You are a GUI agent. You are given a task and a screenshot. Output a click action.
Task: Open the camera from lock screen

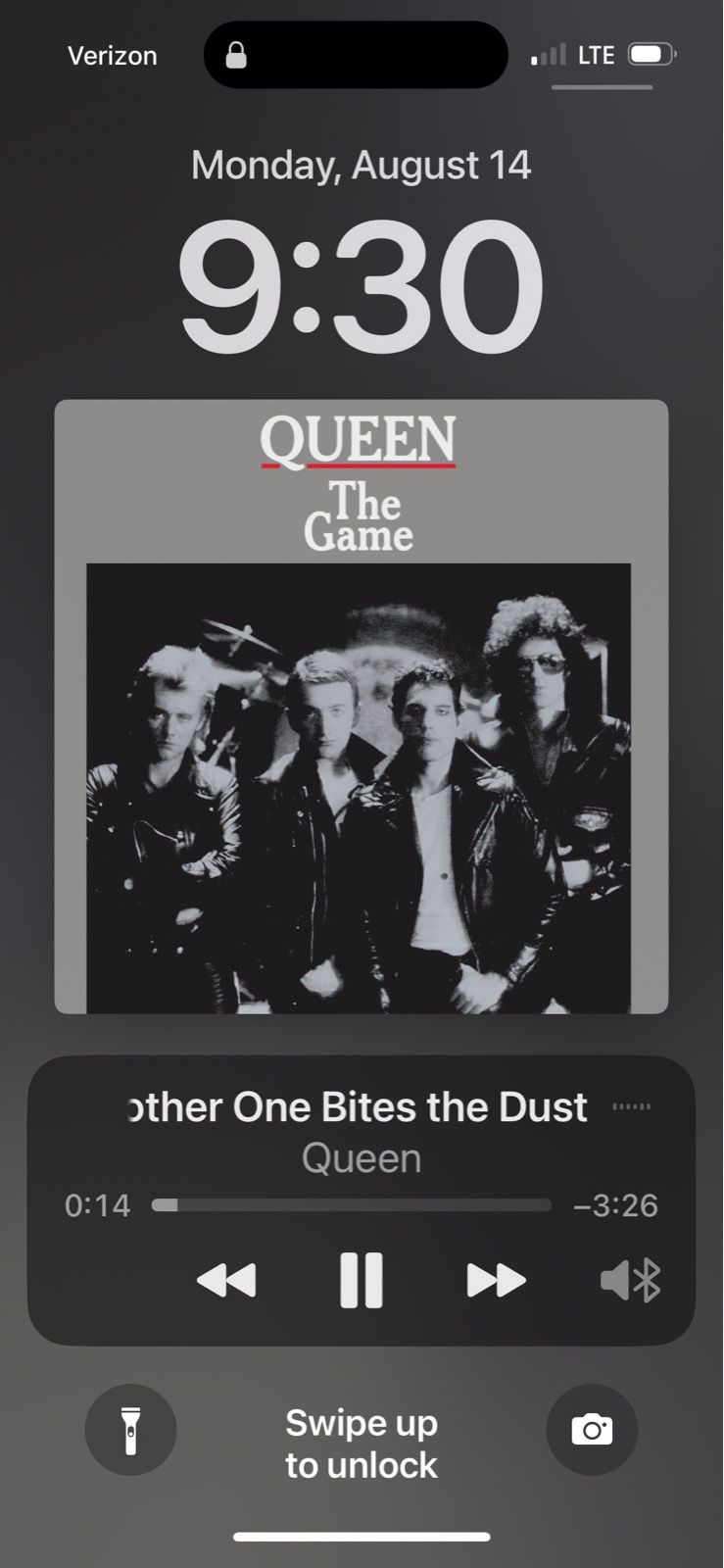pyautogui.click(x=592, y=1430)
